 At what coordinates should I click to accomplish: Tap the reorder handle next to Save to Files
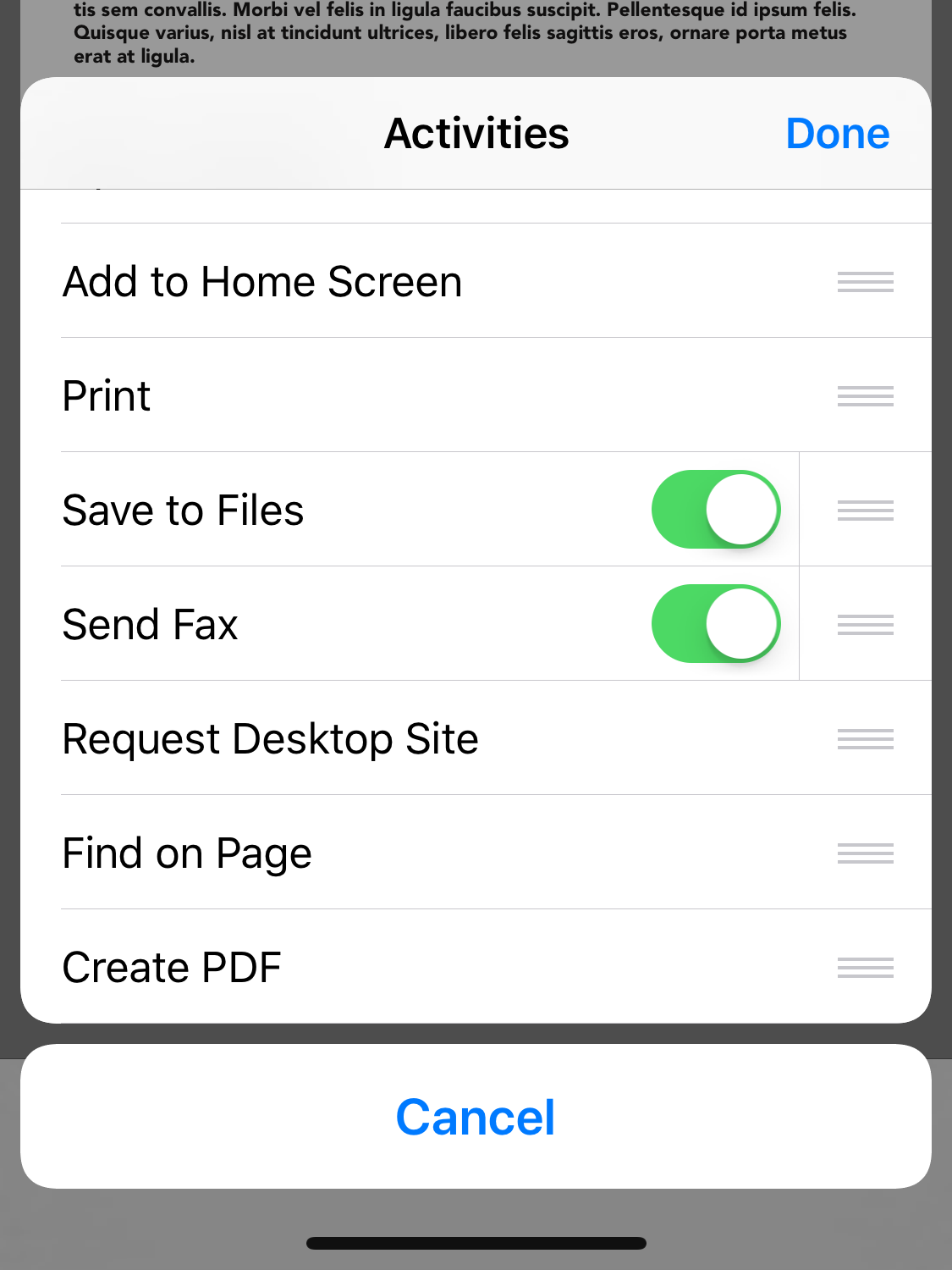[x=865, y=511]
